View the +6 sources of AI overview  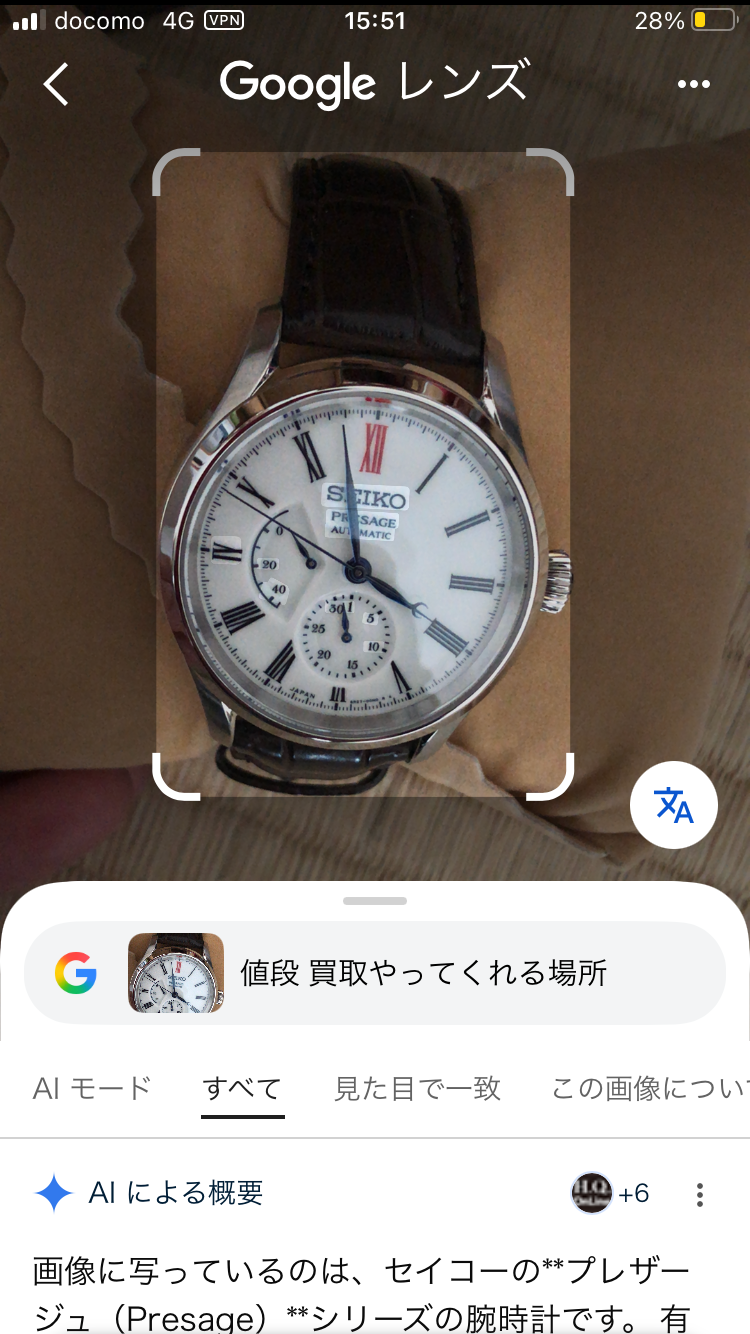tap(610, 1193)
